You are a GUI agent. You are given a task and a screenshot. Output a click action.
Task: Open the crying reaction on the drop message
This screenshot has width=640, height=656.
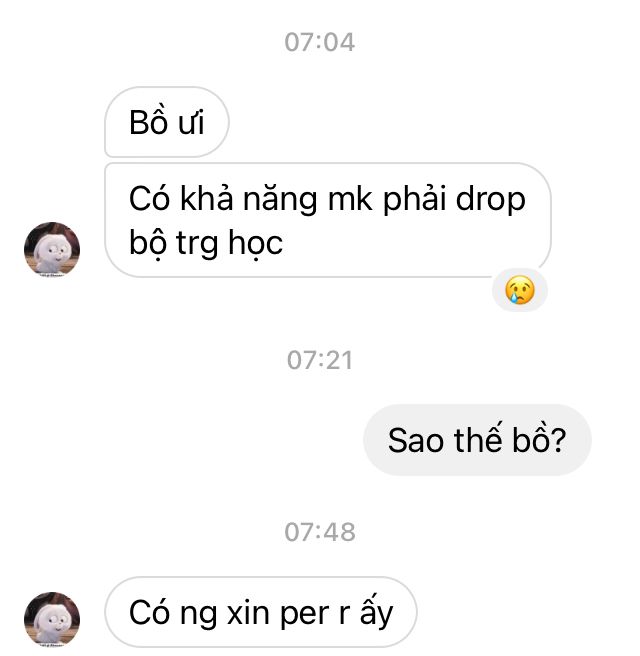pyautogui.click(x=519, y=291)
